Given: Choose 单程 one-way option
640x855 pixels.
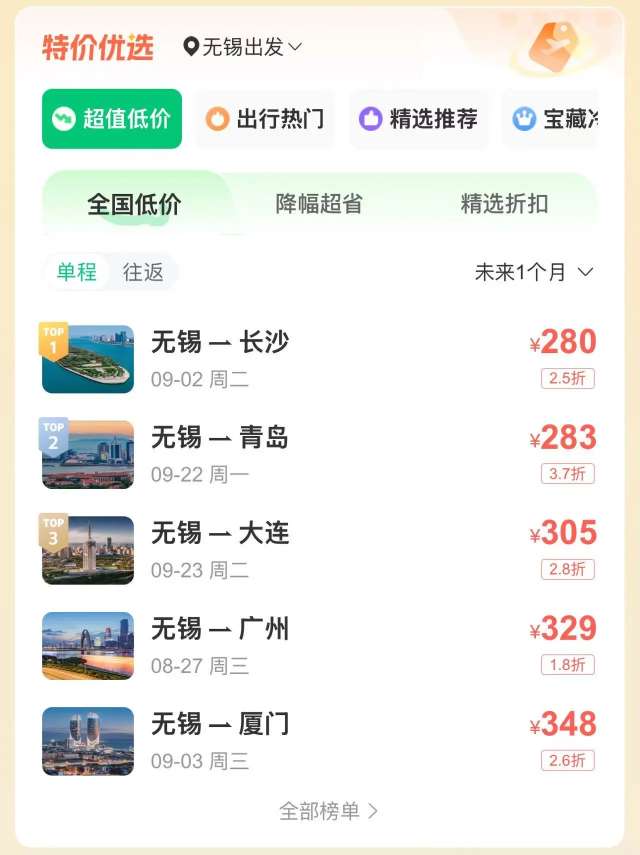Looking at the screenshot, I should coord(77,272).
